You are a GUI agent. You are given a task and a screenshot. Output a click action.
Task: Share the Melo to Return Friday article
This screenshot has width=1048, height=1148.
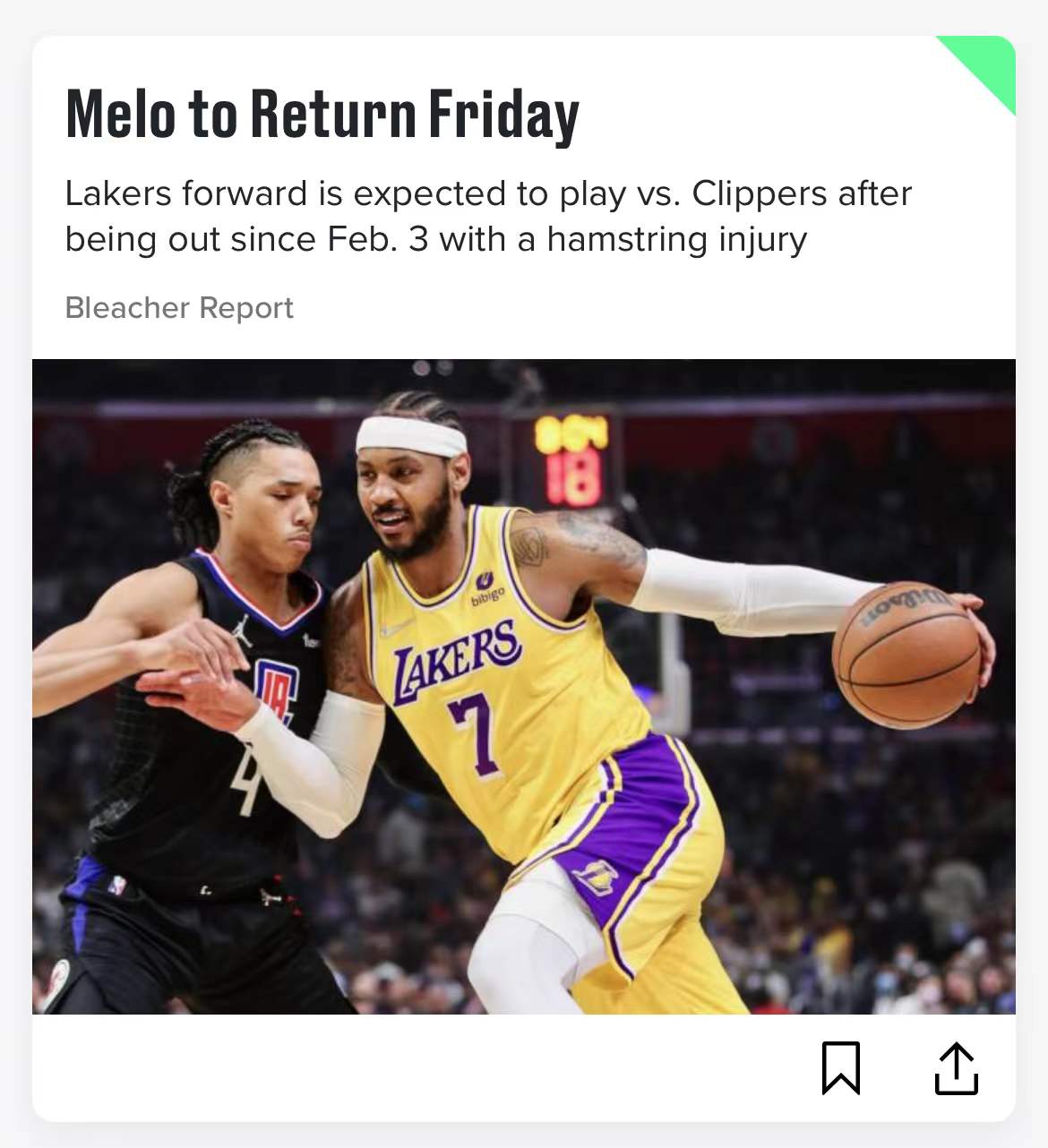(956, 1067)
